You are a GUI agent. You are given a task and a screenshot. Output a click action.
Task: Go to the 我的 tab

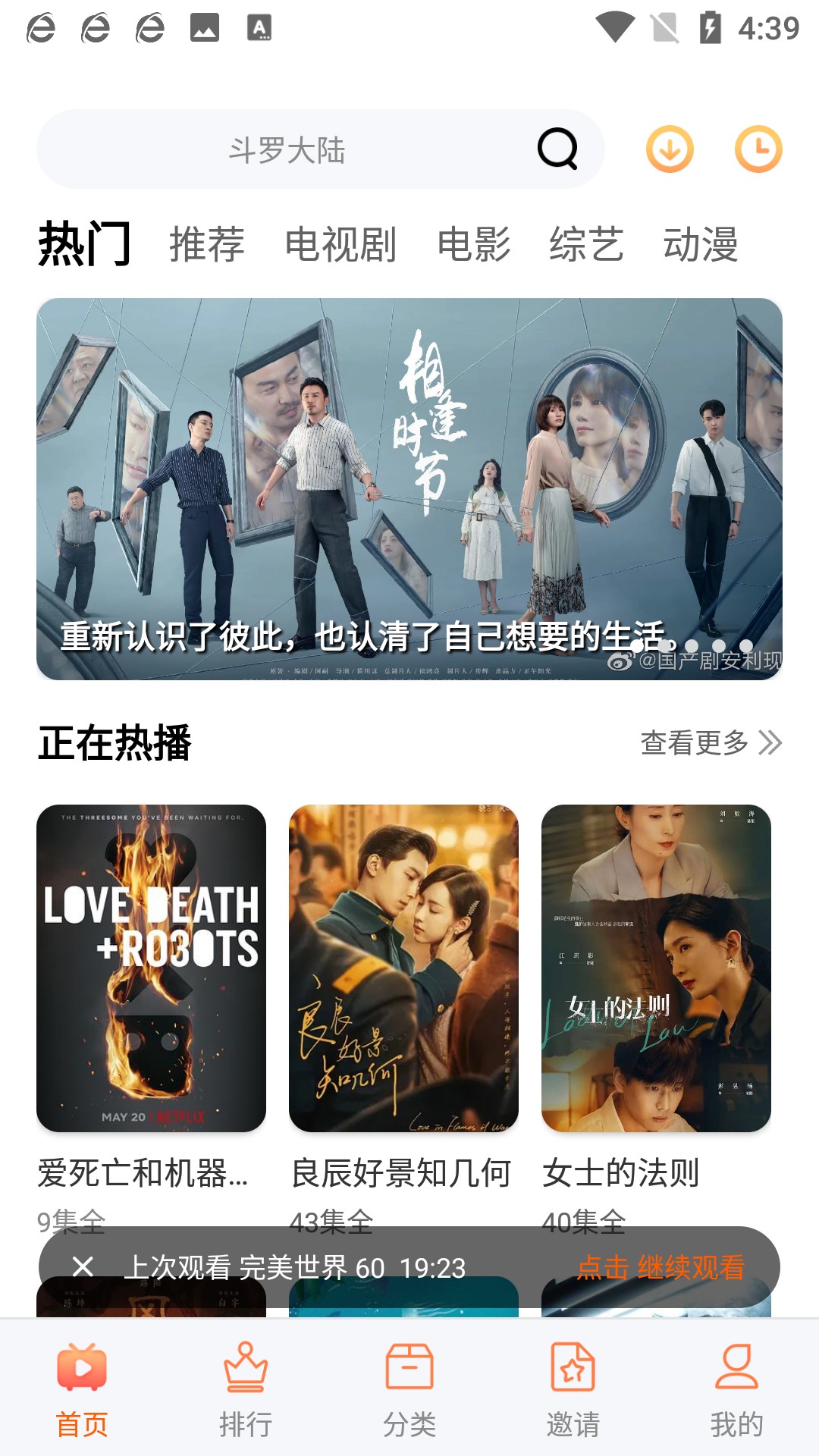[736, 1388]
